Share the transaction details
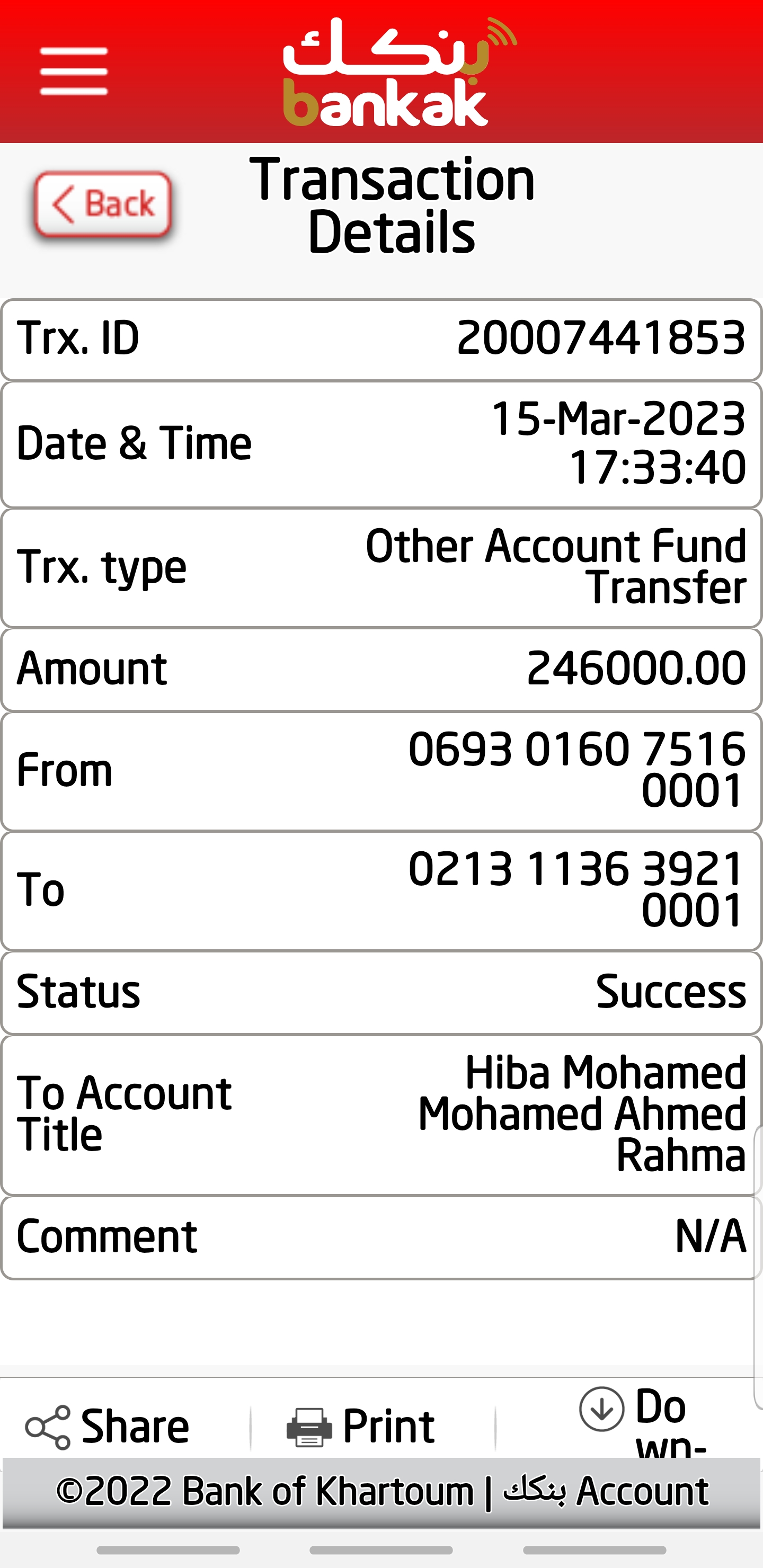This screenshot has height=1568, width=763. point(108,1426)
